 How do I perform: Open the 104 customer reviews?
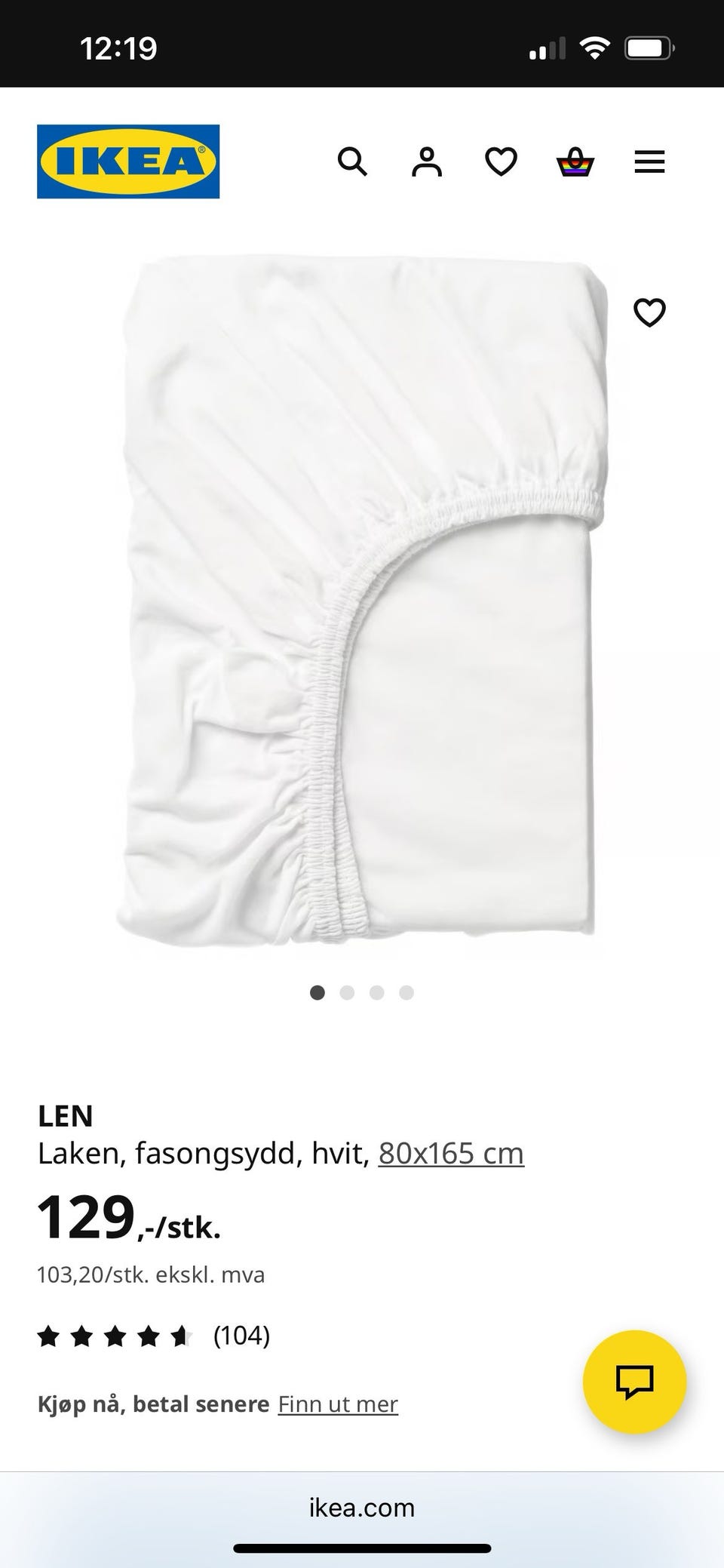tap(241, 1336)
